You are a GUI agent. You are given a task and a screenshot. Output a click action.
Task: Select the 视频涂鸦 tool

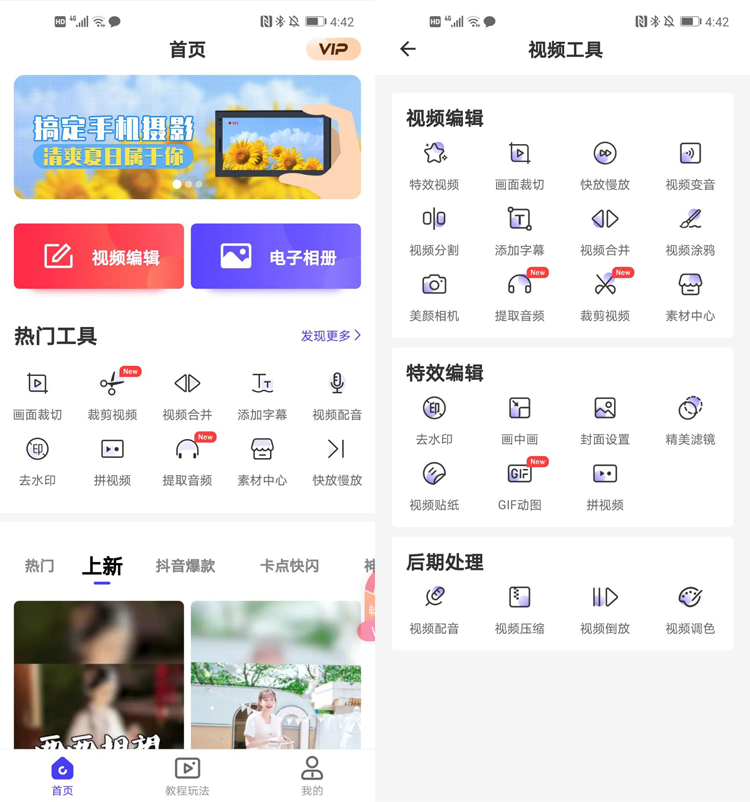tap(690, 231)
